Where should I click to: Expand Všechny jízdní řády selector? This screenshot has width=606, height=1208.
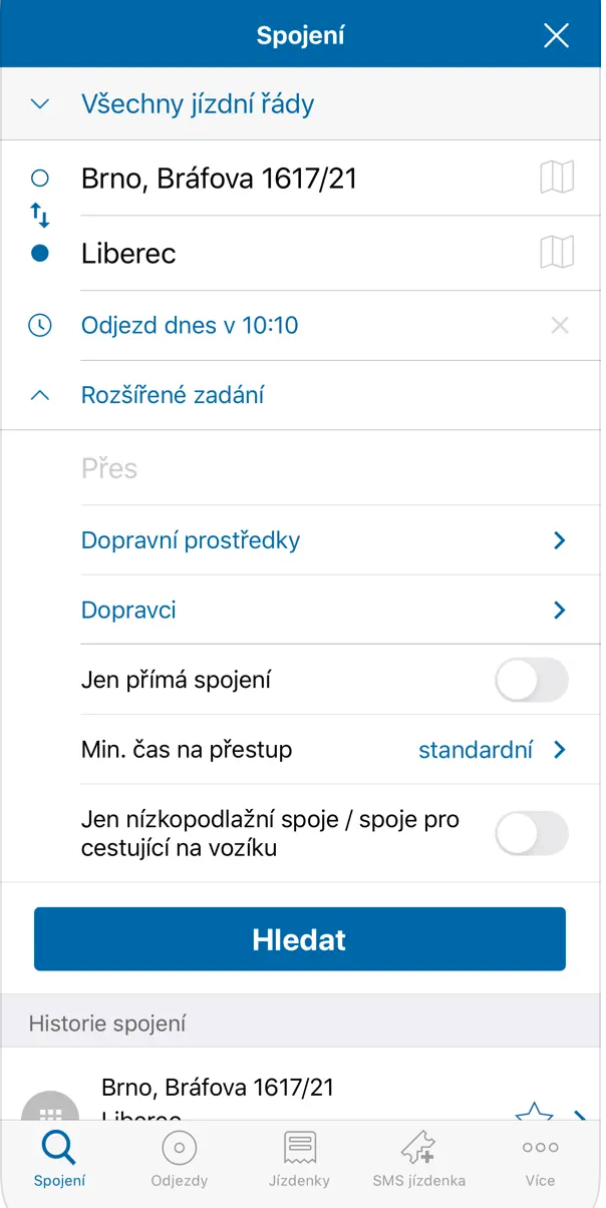coord(197,104)
